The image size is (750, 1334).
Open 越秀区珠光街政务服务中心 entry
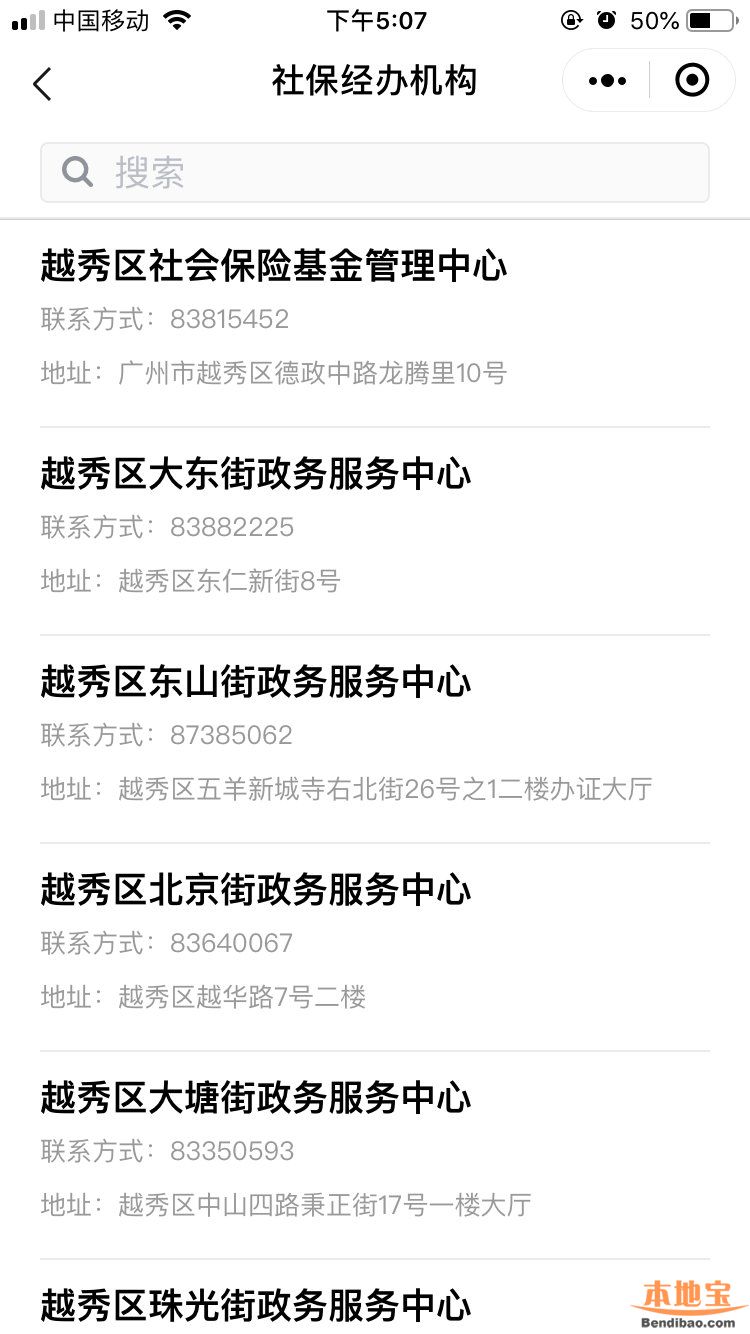coord(255,1304)
